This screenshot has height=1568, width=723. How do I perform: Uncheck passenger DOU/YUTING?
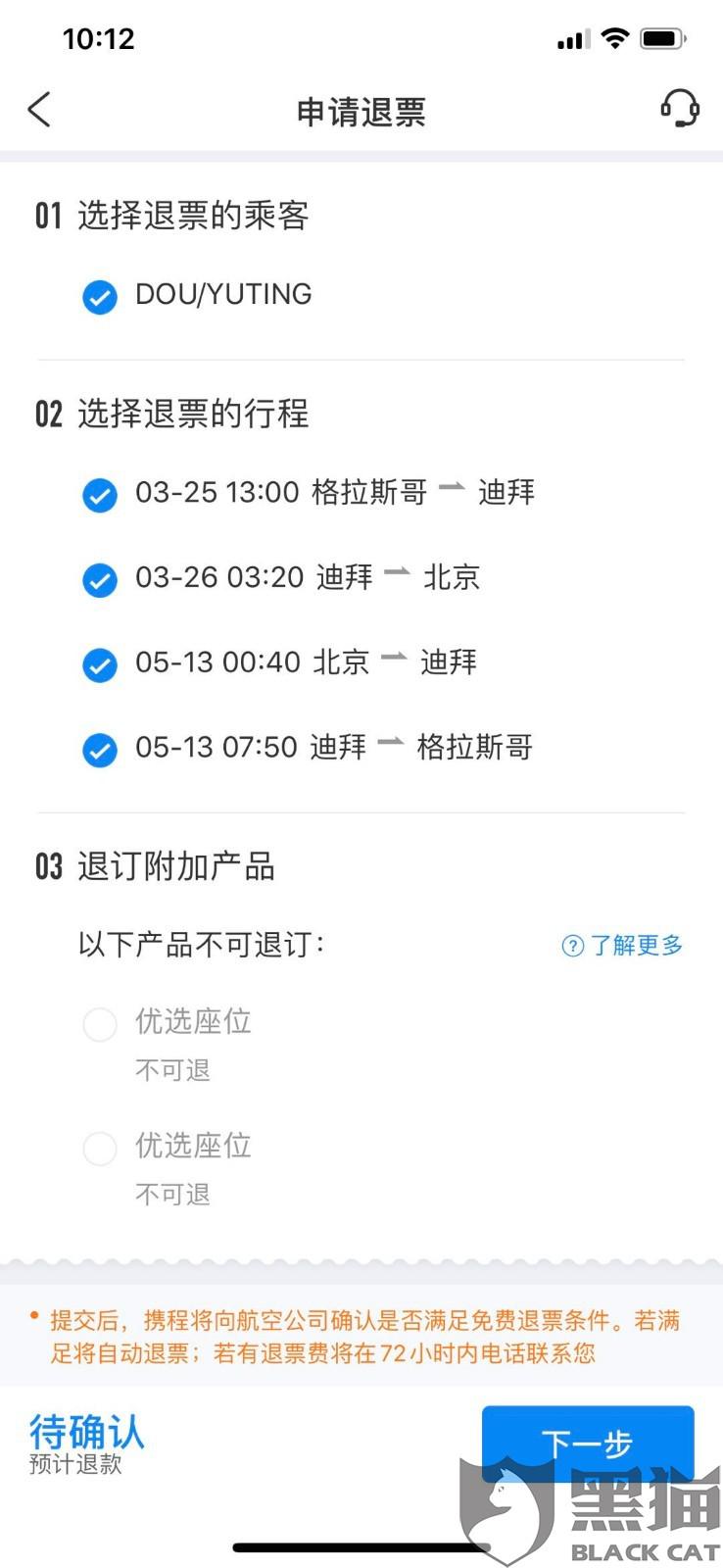tap(100, 296)
